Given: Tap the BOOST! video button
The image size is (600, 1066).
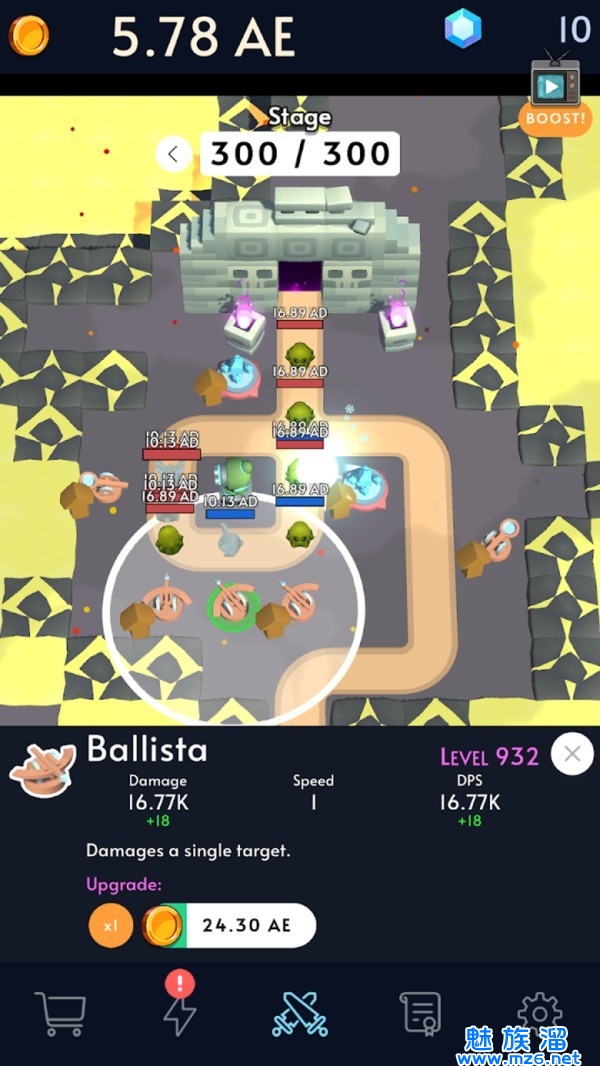Looking at the screenshot, I should point(554,98).
